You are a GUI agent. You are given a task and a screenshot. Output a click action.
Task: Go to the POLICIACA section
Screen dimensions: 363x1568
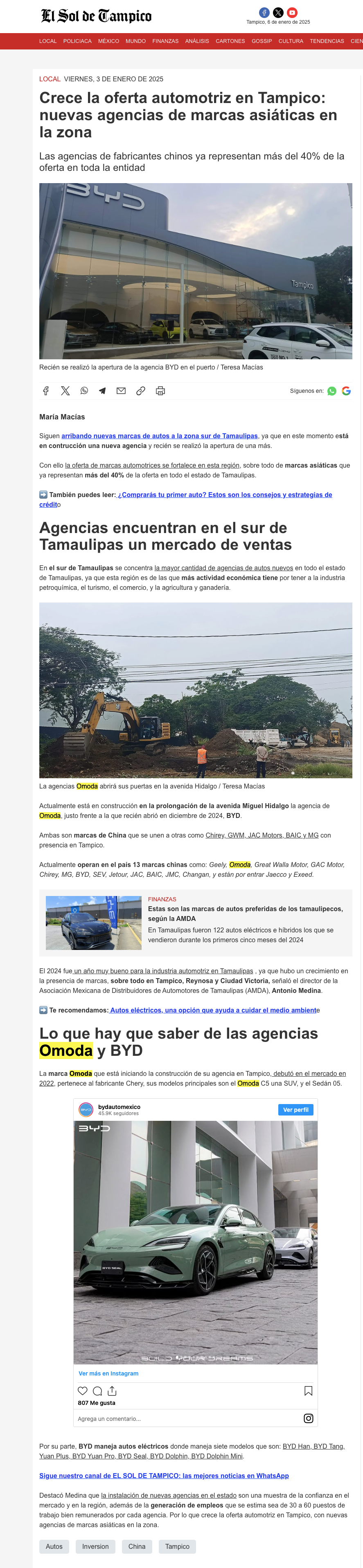[x=77, y=41]
